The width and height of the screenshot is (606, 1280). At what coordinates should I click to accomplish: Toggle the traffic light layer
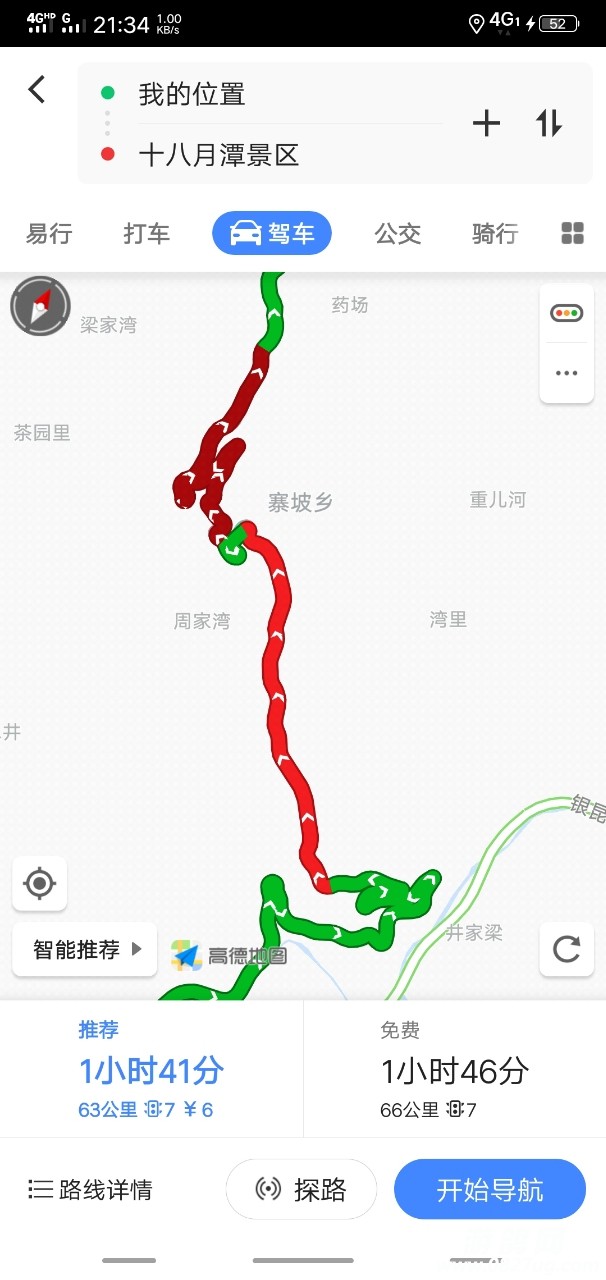coord(566,314)
